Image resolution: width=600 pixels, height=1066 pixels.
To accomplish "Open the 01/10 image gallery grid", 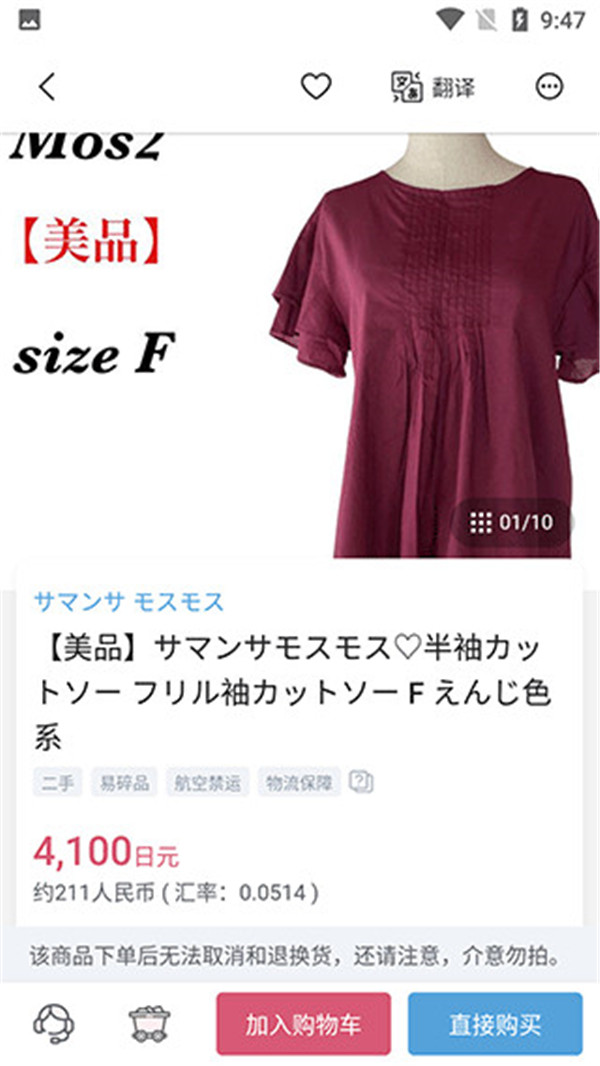I will click(x=510, y=521).
